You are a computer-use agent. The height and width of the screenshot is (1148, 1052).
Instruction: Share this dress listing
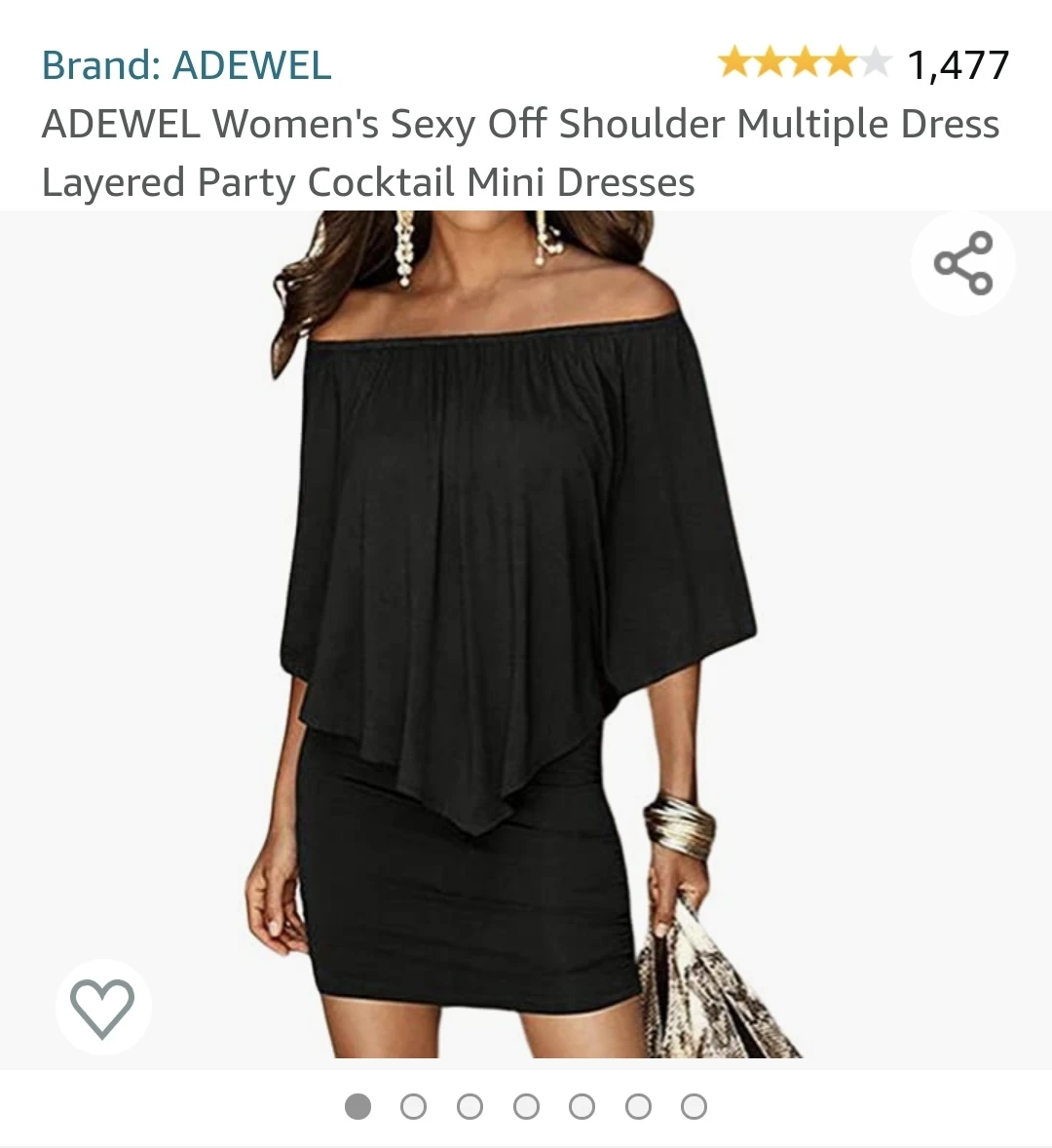click(962, 263)
